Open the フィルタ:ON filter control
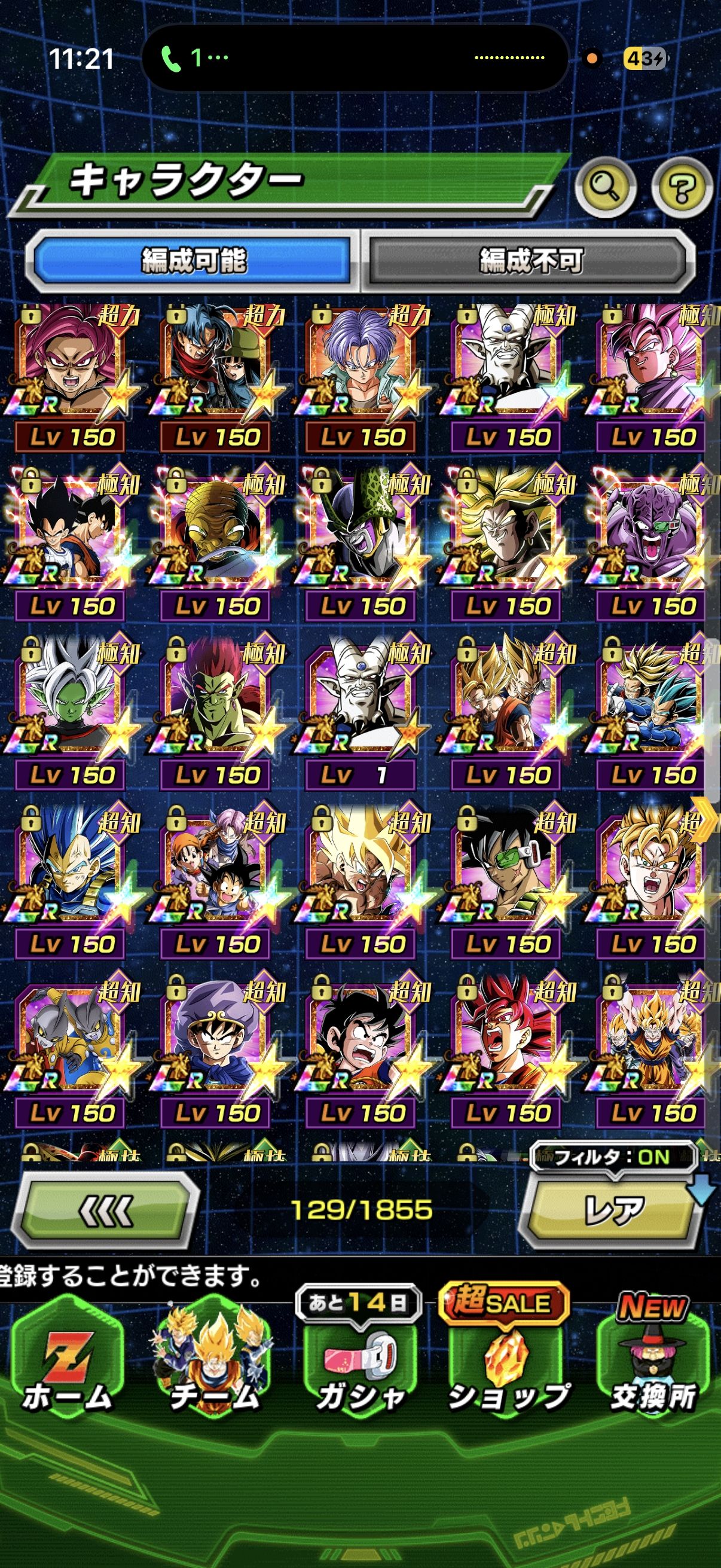This screenshot has width=721, height=1568. click(613, 1157)
